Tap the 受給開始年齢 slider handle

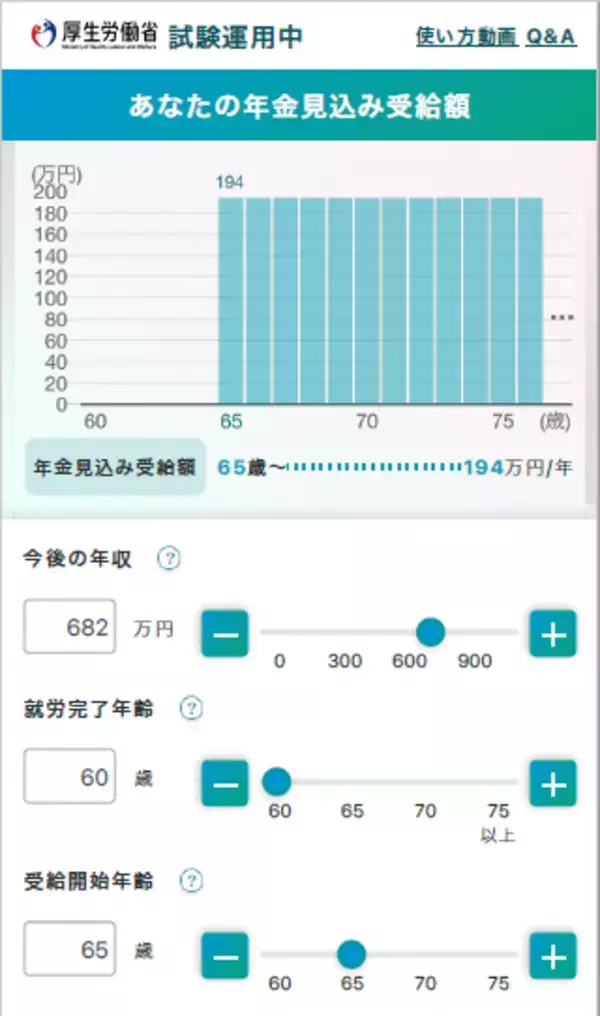click(x=351, y=954)
